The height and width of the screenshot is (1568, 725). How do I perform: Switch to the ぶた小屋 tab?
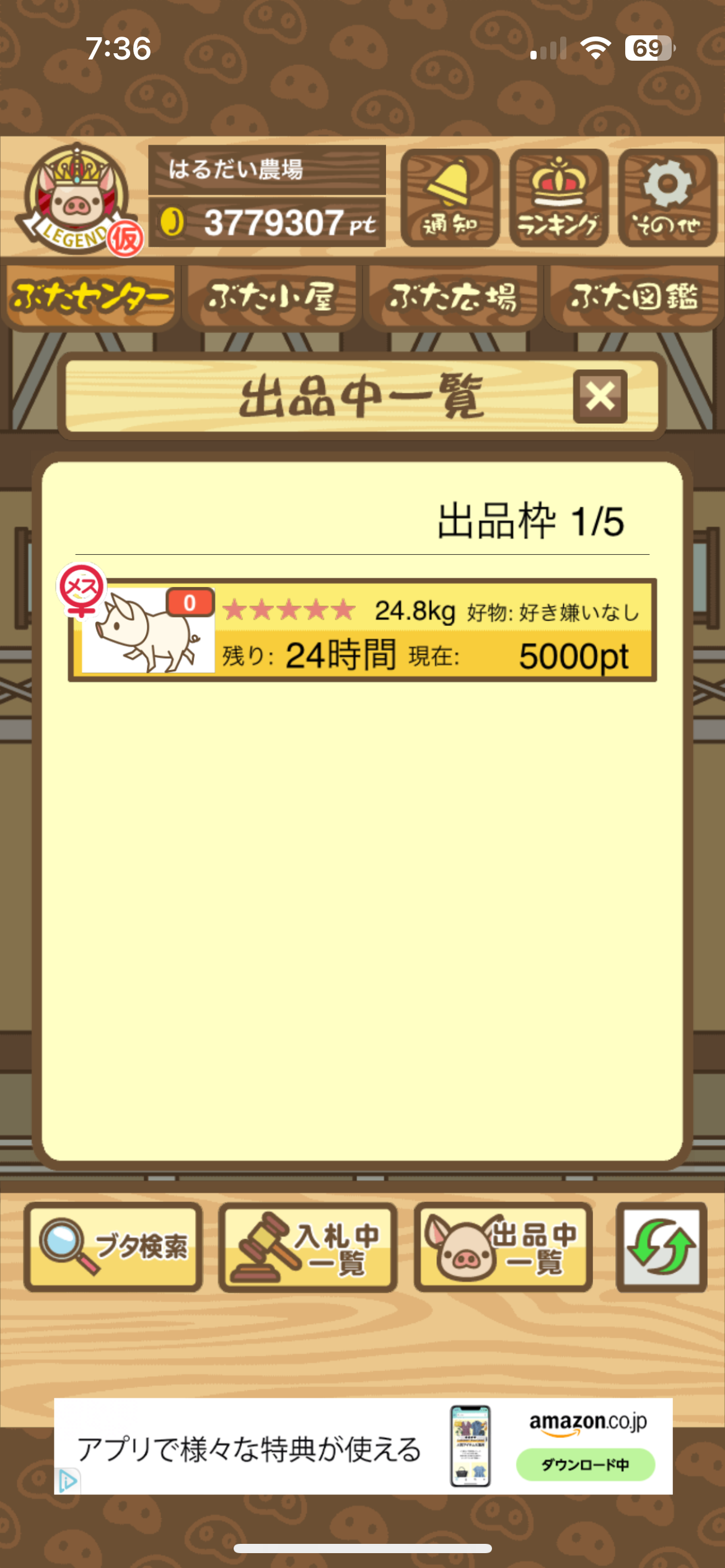(x=271, y=297)
